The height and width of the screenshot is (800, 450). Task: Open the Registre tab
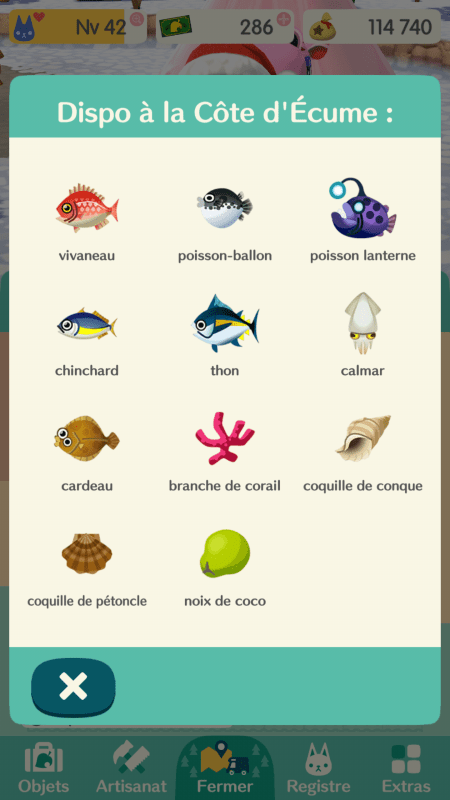click(x=318, y=767)
